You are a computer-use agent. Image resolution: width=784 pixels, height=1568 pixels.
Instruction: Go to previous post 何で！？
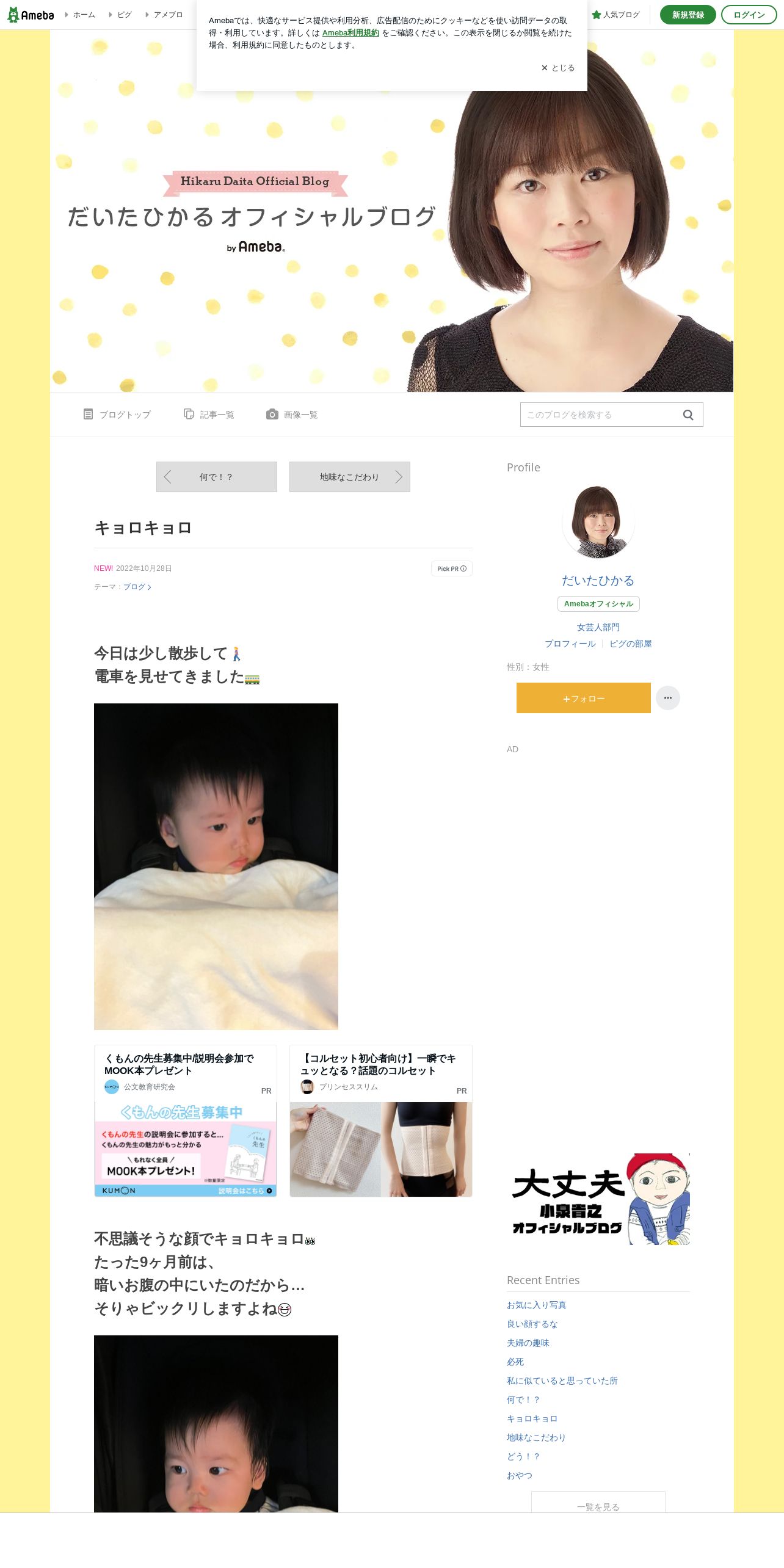217,477
